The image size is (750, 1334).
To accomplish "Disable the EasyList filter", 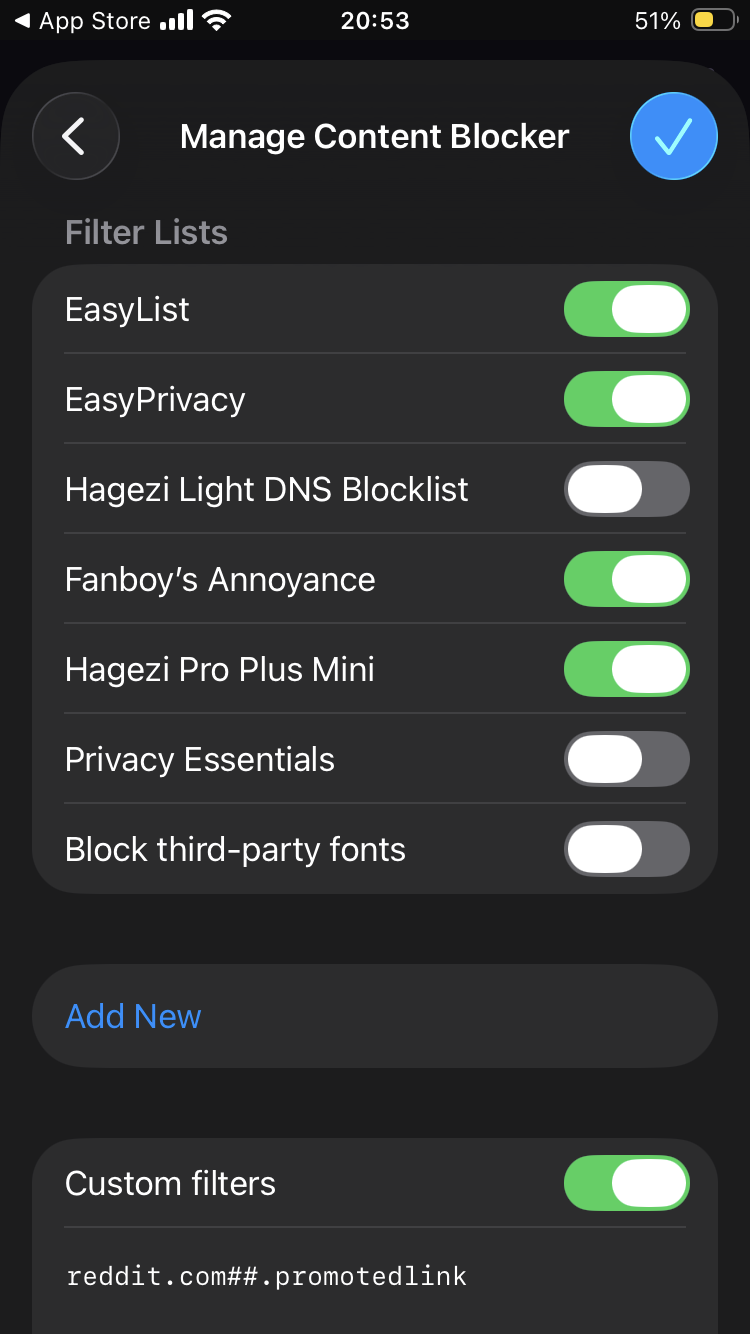I will coord(626,309).
